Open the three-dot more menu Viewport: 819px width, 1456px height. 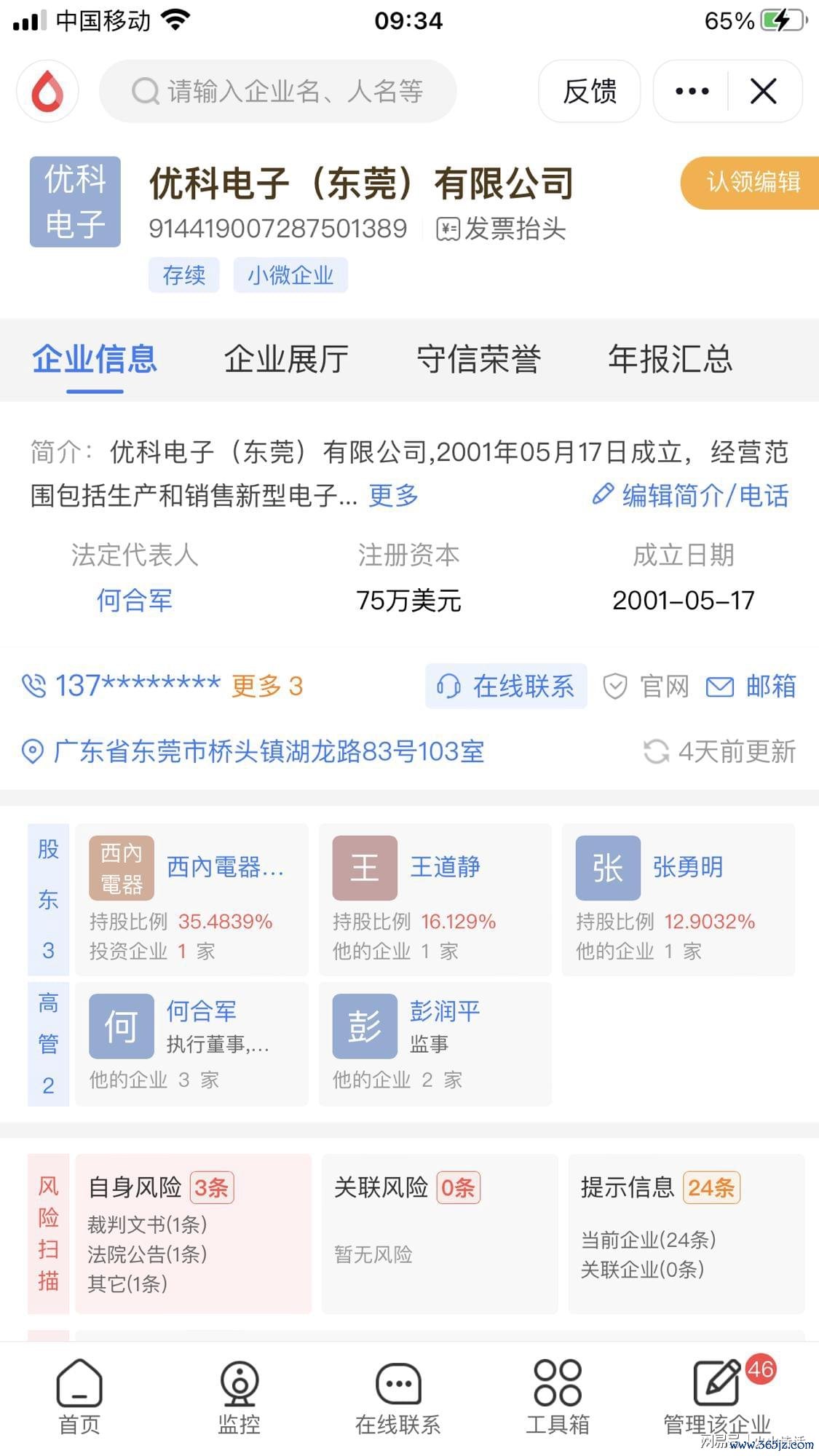pyautogui.click(x=692, y=91)
